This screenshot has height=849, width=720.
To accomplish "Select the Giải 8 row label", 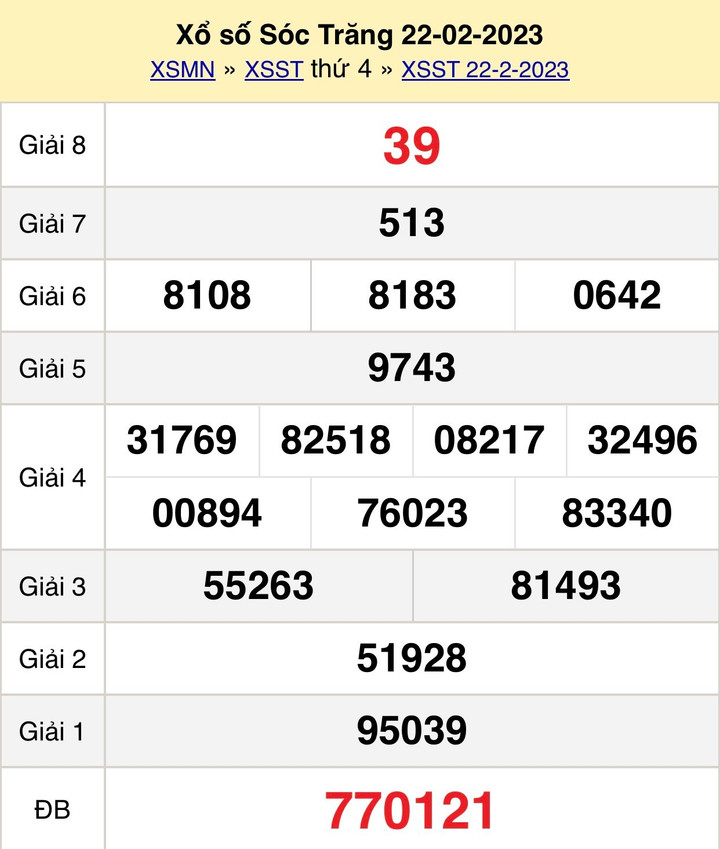I will [52, 144].
